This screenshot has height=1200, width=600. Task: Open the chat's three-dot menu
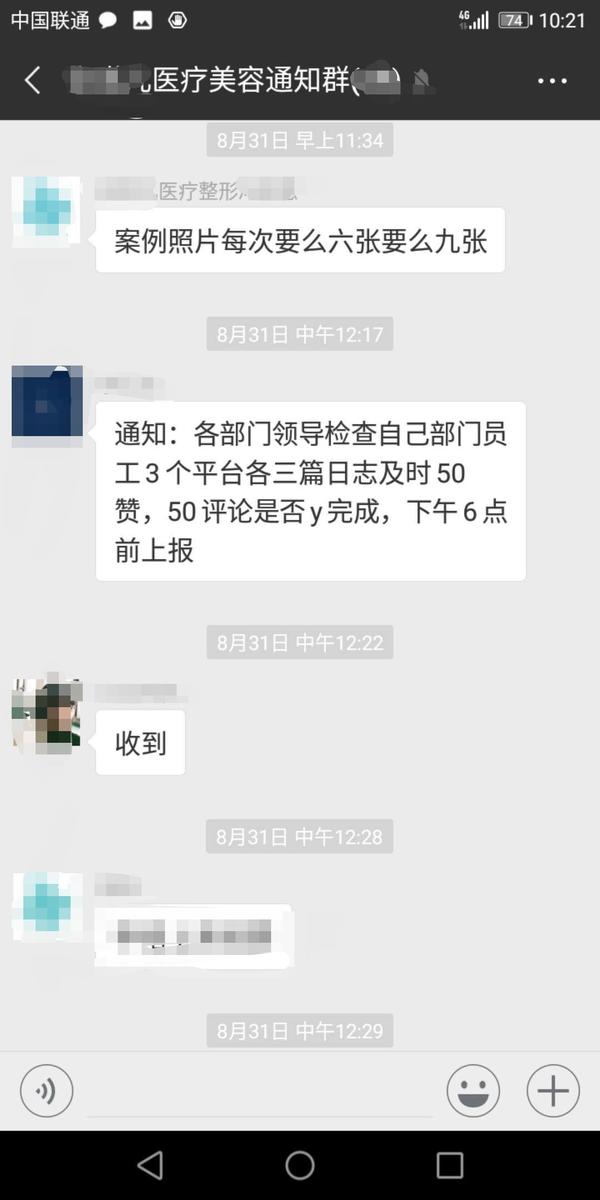point(552,81)
